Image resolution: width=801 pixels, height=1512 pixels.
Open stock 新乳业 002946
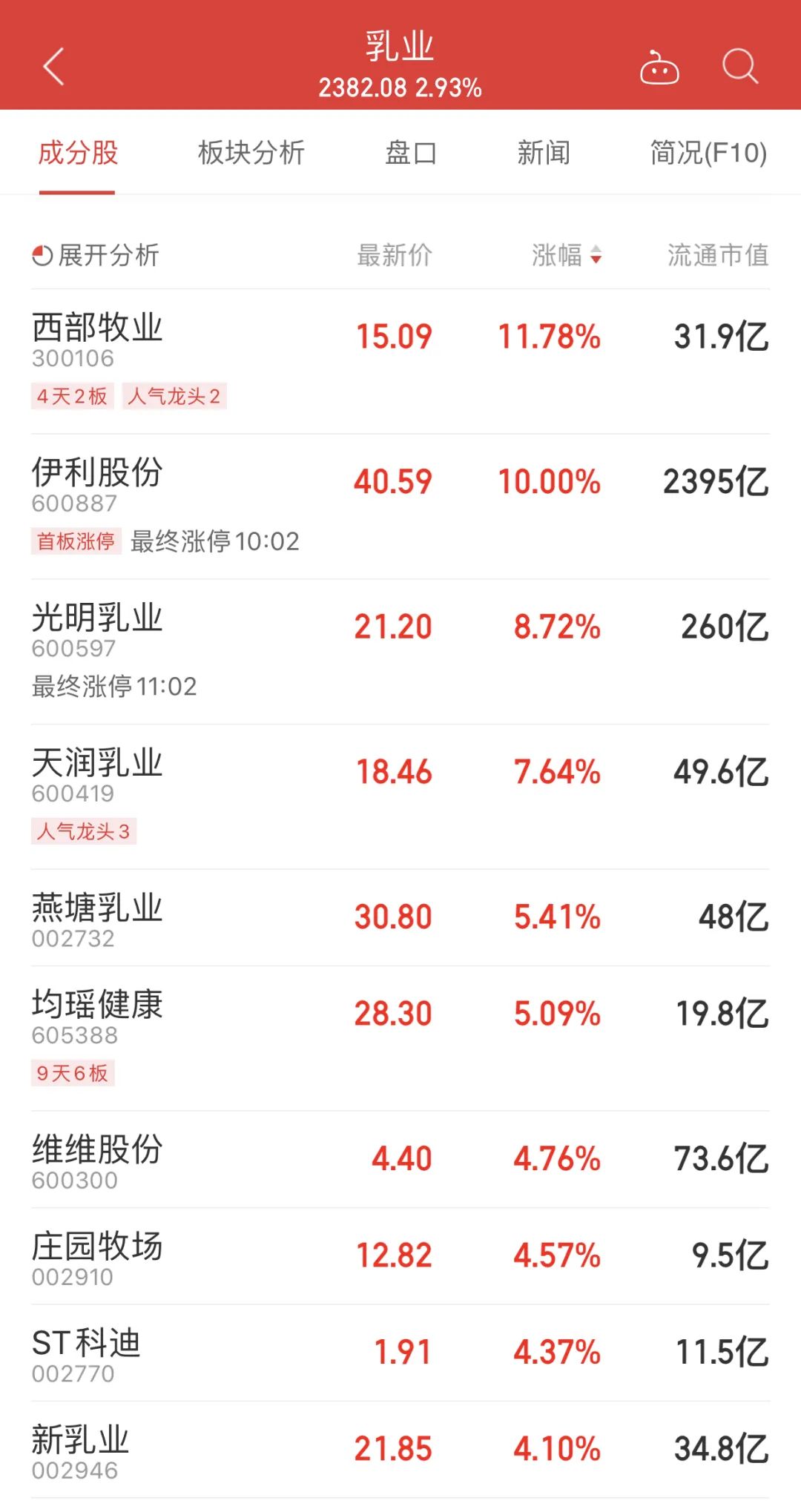click(400, 1450)
